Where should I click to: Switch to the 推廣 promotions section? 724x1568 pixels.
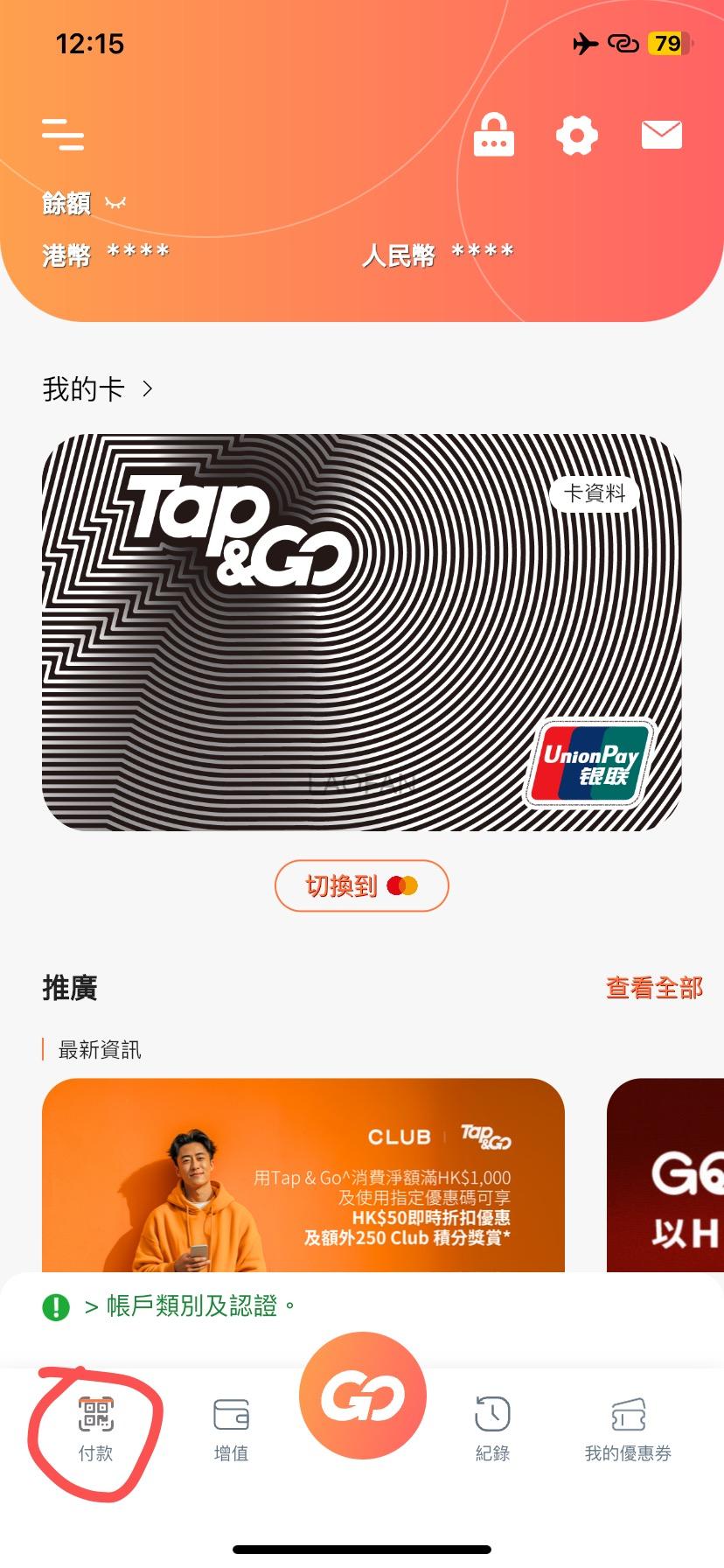(71, 989)
